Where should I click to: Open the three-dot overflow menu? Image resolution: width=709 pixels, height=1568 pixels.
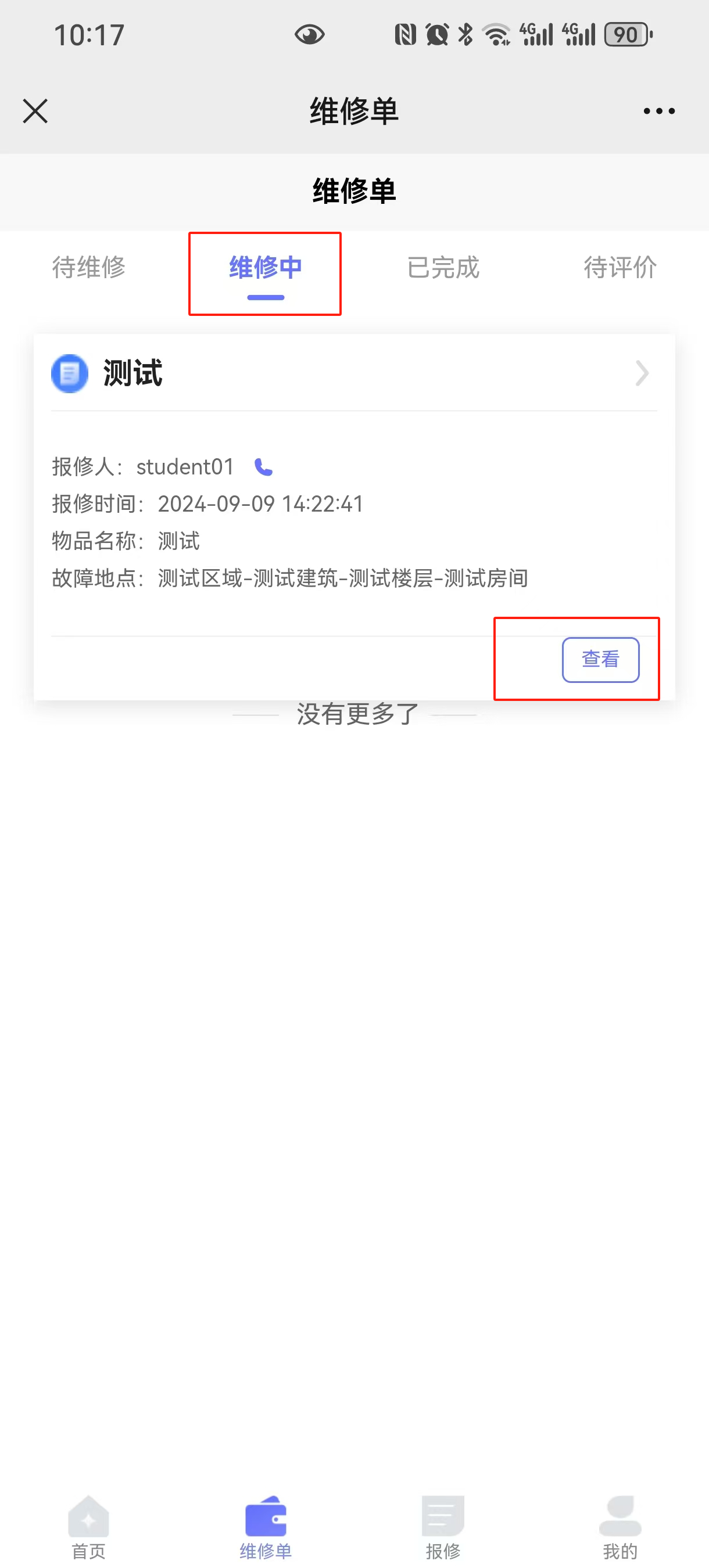[658, 112]
